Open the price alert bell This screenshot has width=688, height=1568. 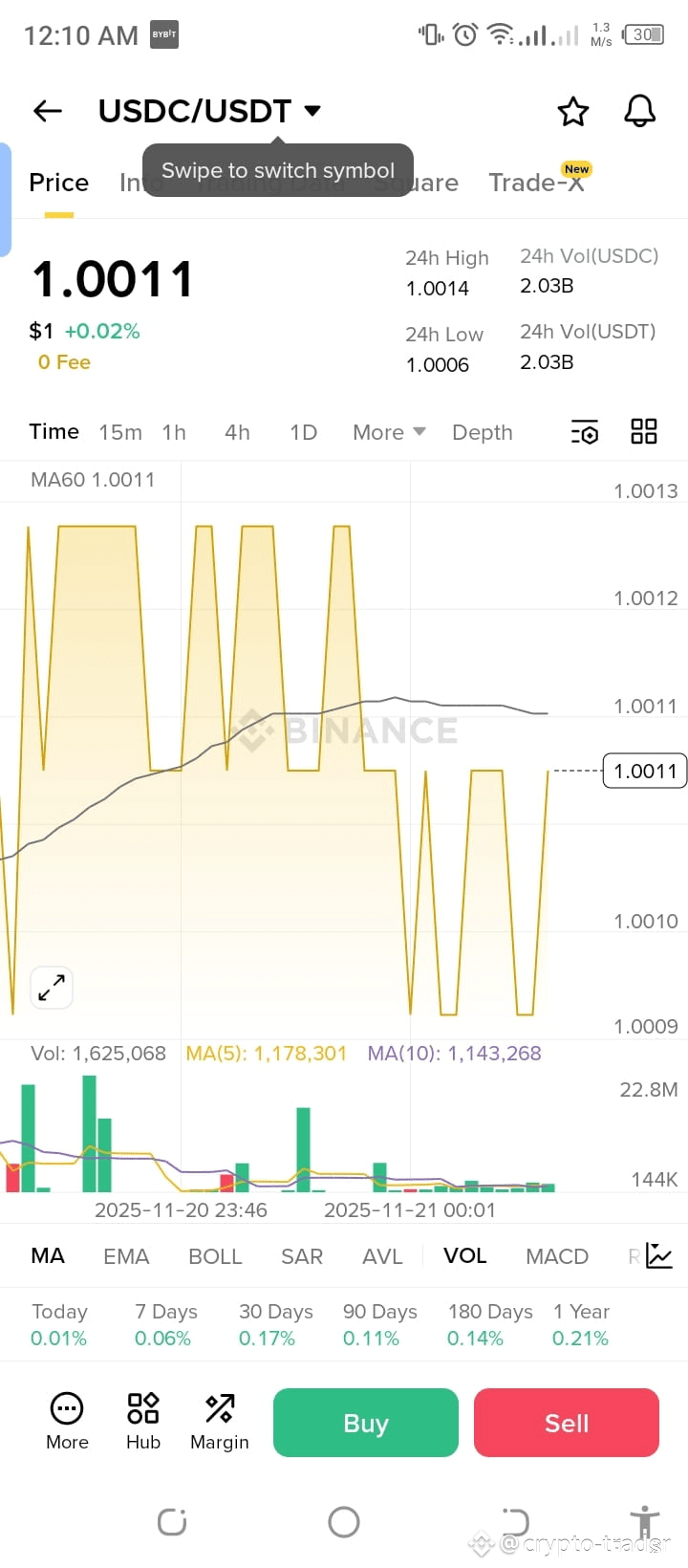pyautogui.click(x=639, y=112)
